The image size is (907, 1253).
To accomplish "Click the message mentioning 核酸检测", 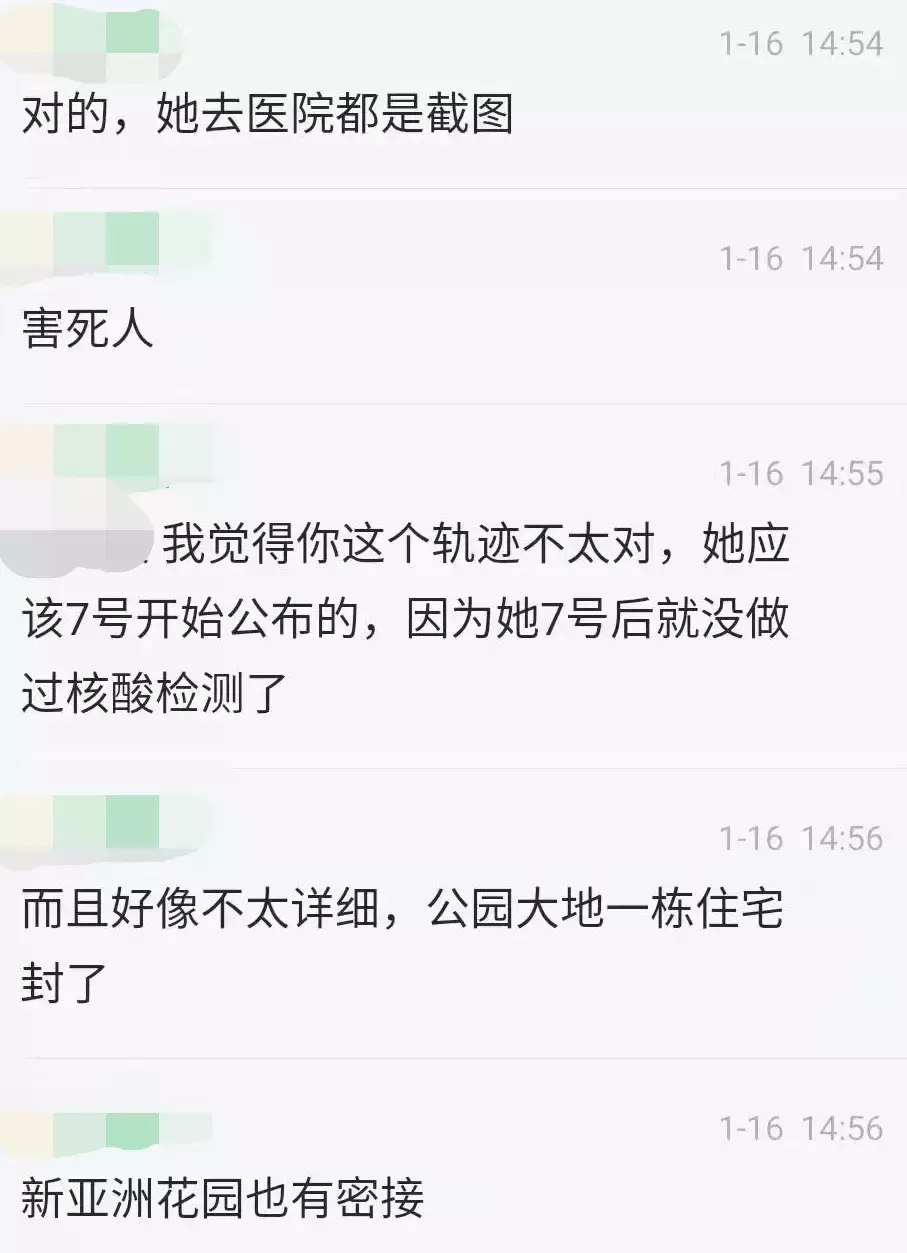I will 400,613.
